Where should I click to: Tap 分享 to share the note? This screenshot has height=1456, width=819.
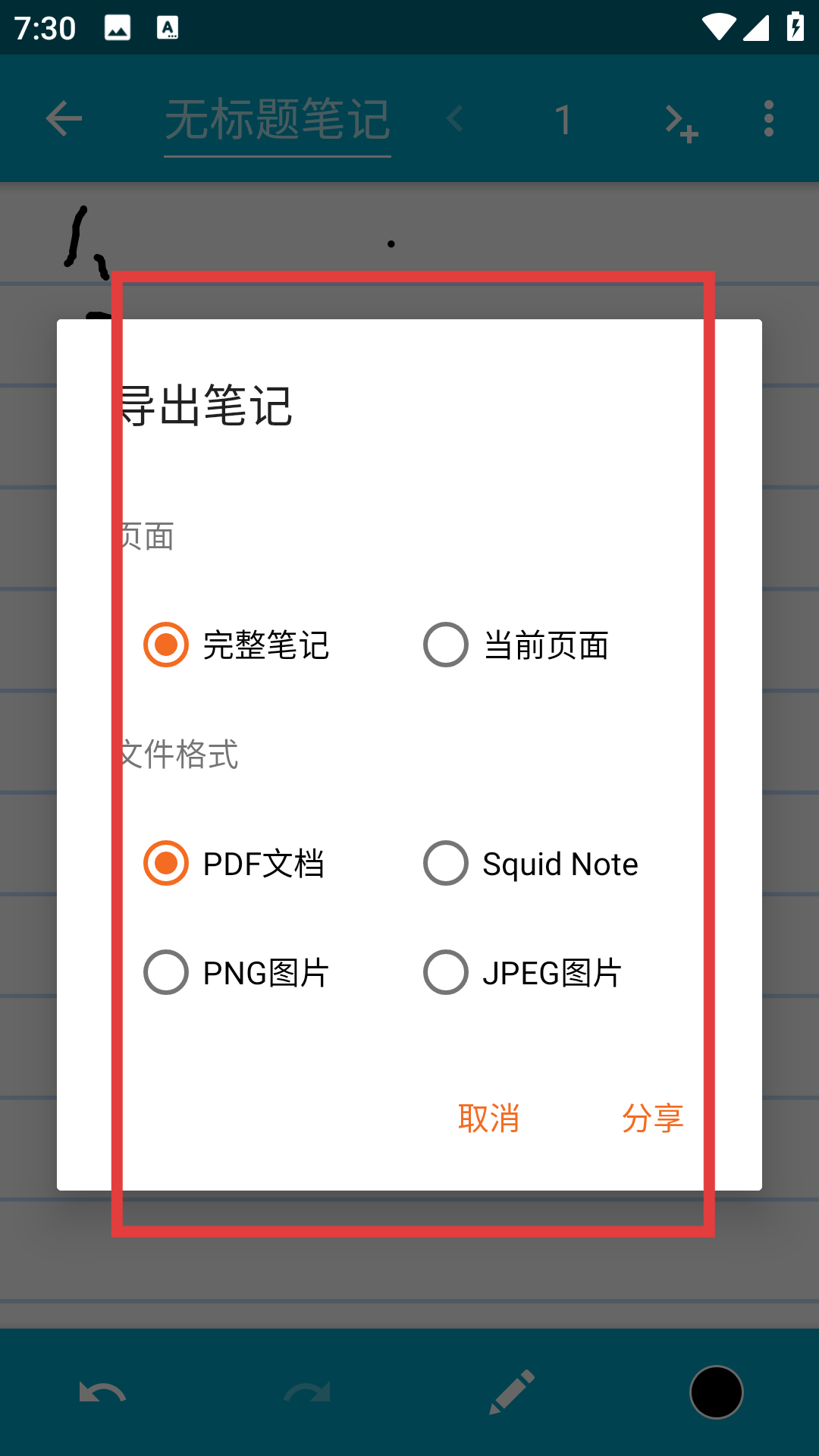(x=653, y=1119)
